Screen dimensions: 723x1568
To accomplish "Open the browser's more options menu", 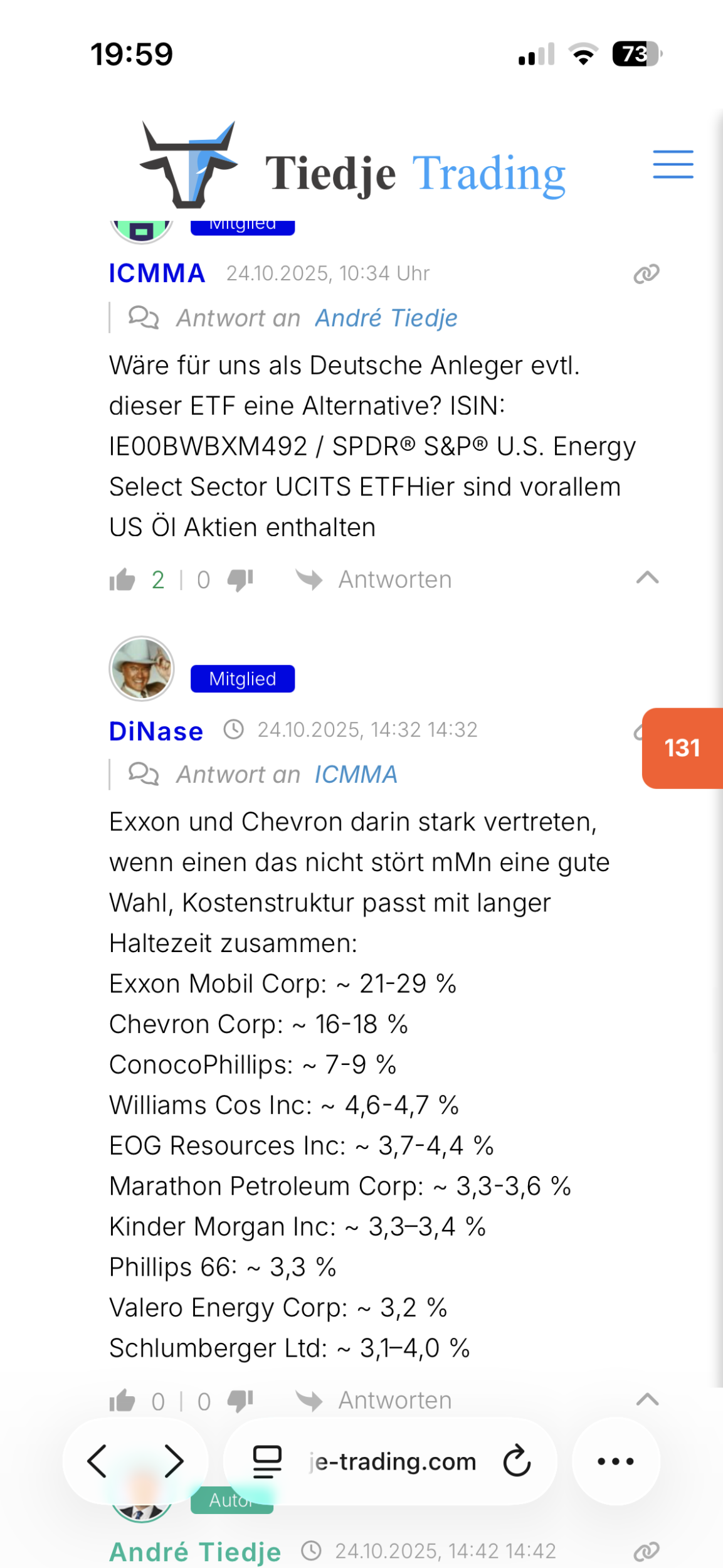I will [x=615, y=1461].
